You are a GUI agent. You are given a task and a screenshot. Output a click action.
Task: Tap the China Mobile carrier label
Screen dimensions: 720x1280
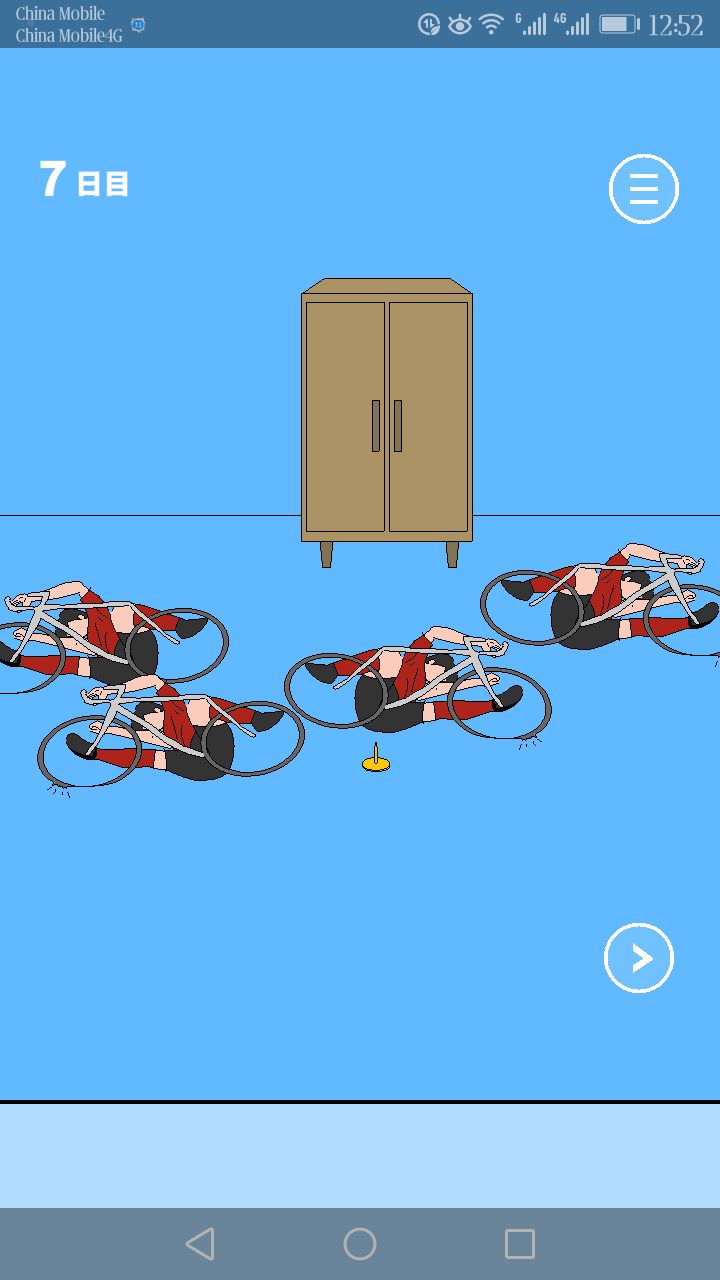coord(60,14)
